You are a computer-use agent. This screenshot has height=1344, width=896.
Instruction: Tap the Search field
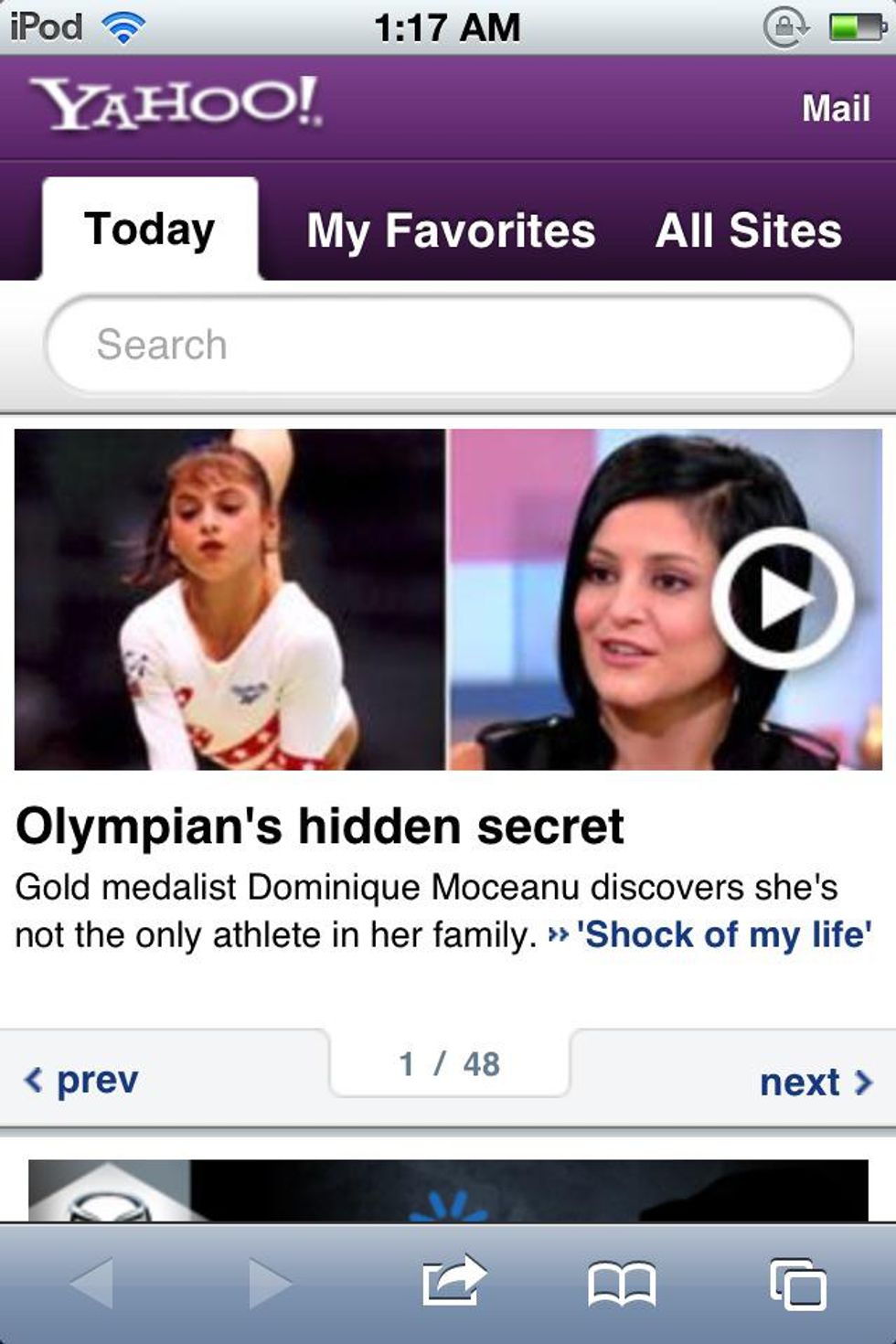pos(448,345)
